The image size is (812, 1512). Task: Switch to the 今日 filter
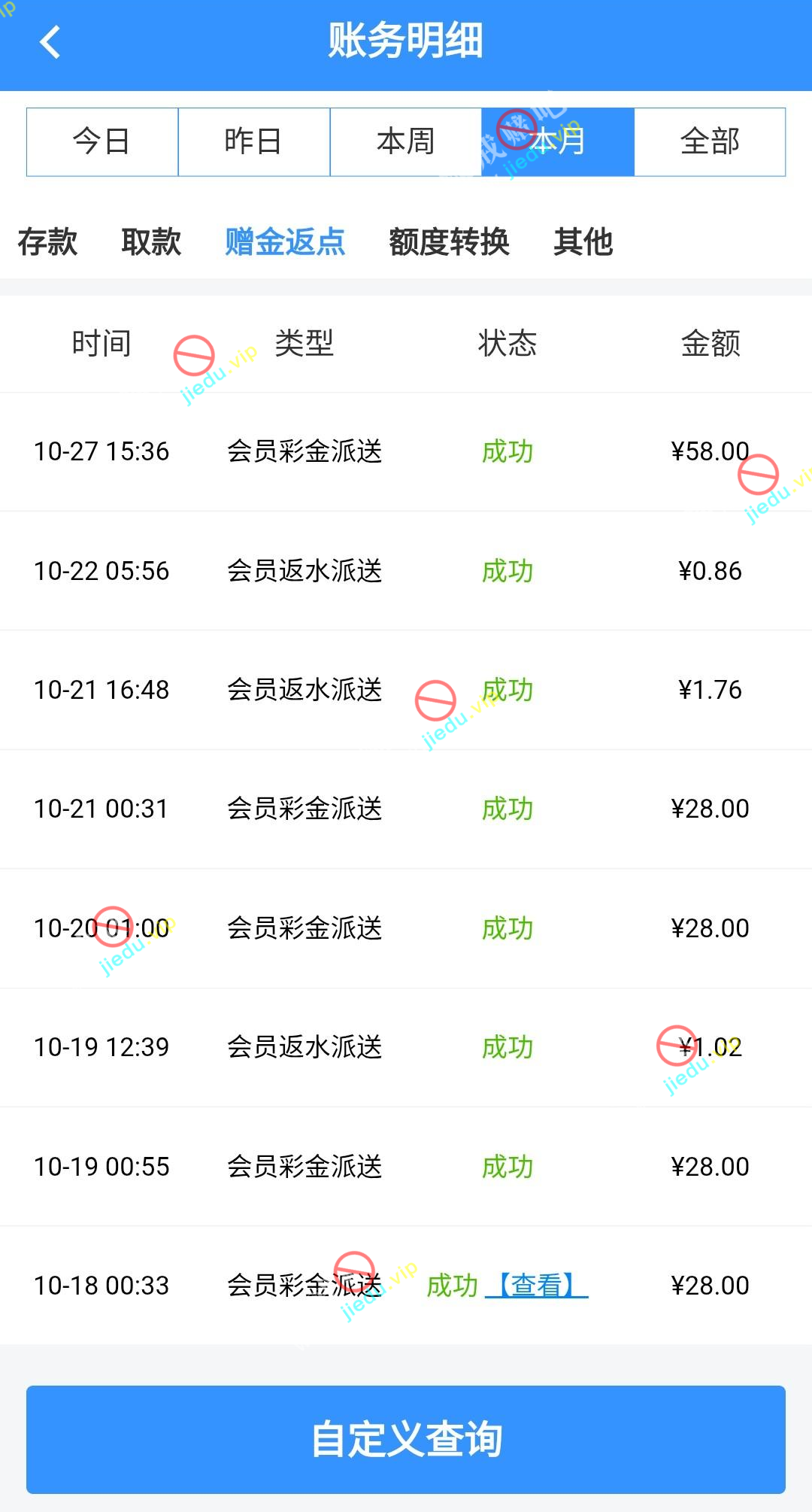pyautogui.click(x=102, y=142)
